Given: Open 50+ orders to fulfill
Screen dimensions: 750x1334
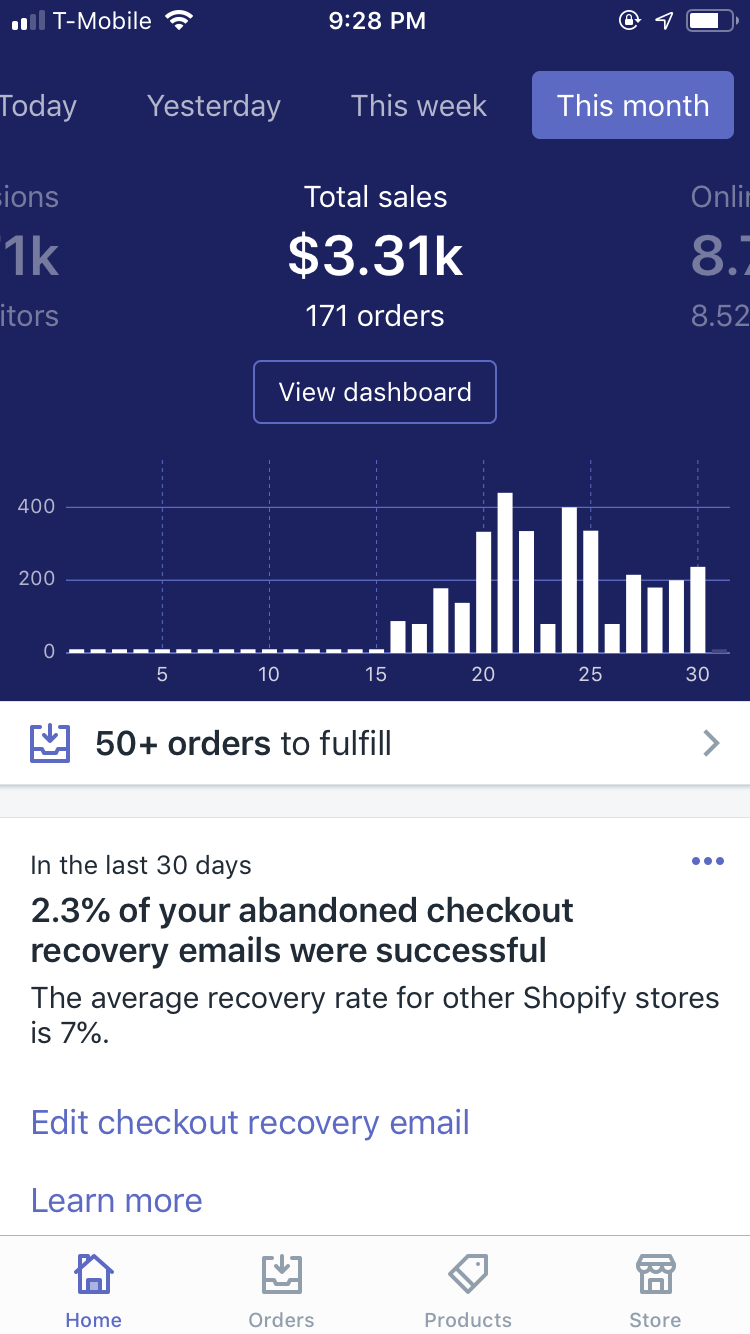Looking at the screenshot, I should click(x=375, y=743).
